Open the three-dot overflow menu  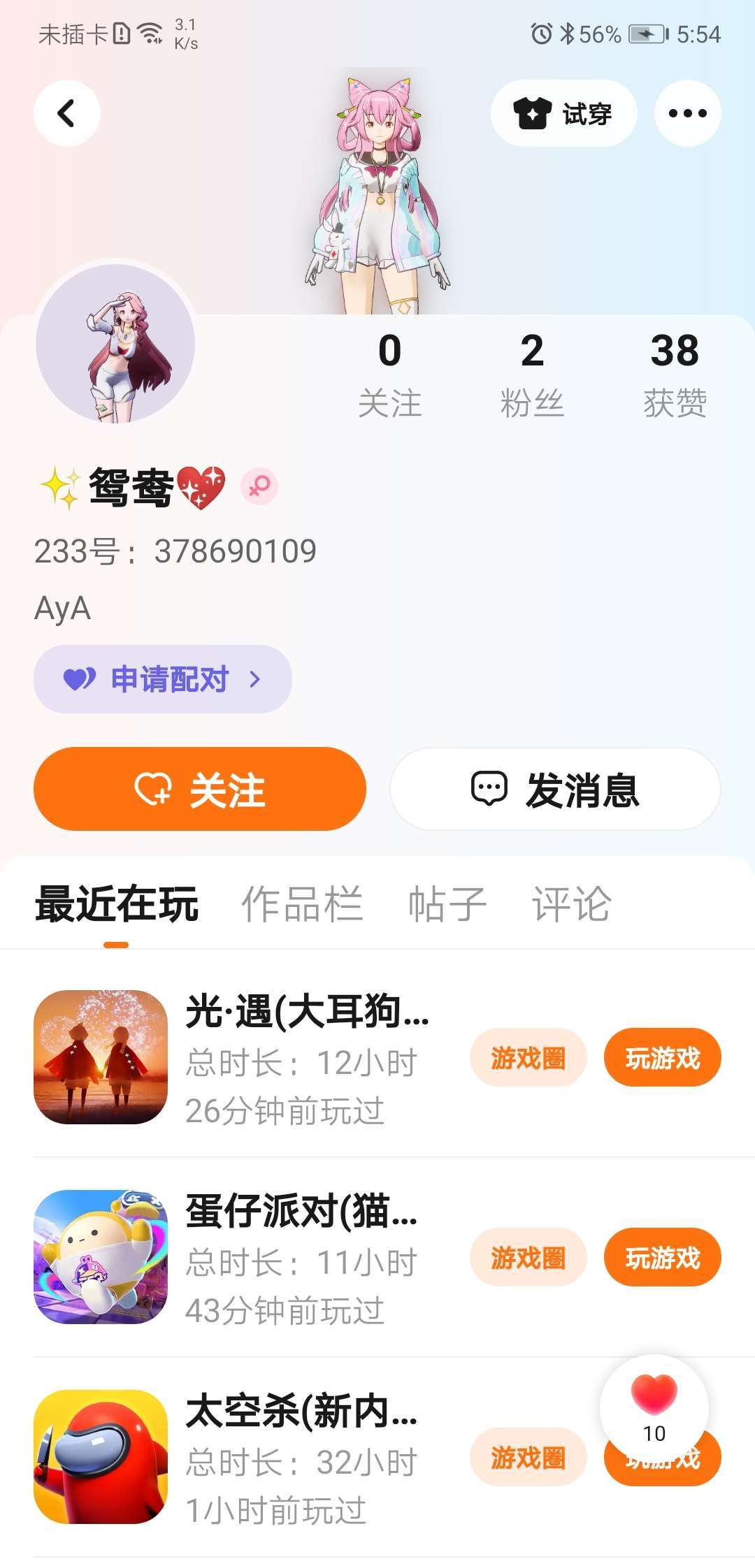click(x=687, y=113)
